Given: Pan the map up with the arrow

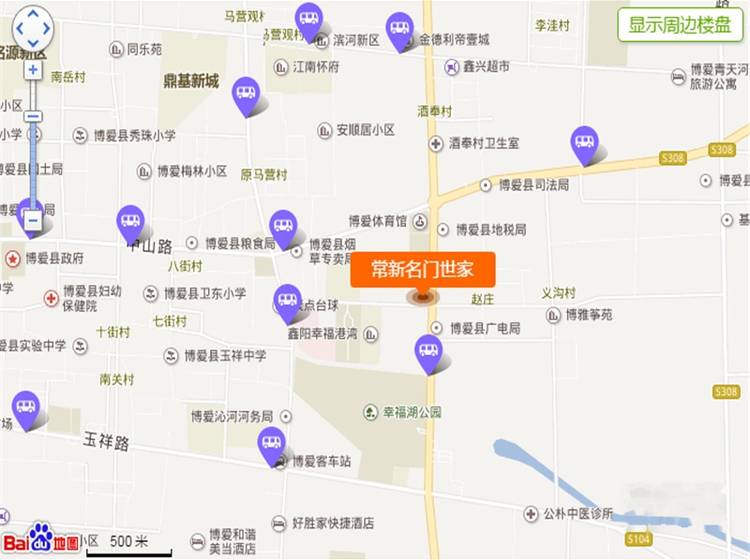Looking at the screenshot, I should 32,15.
